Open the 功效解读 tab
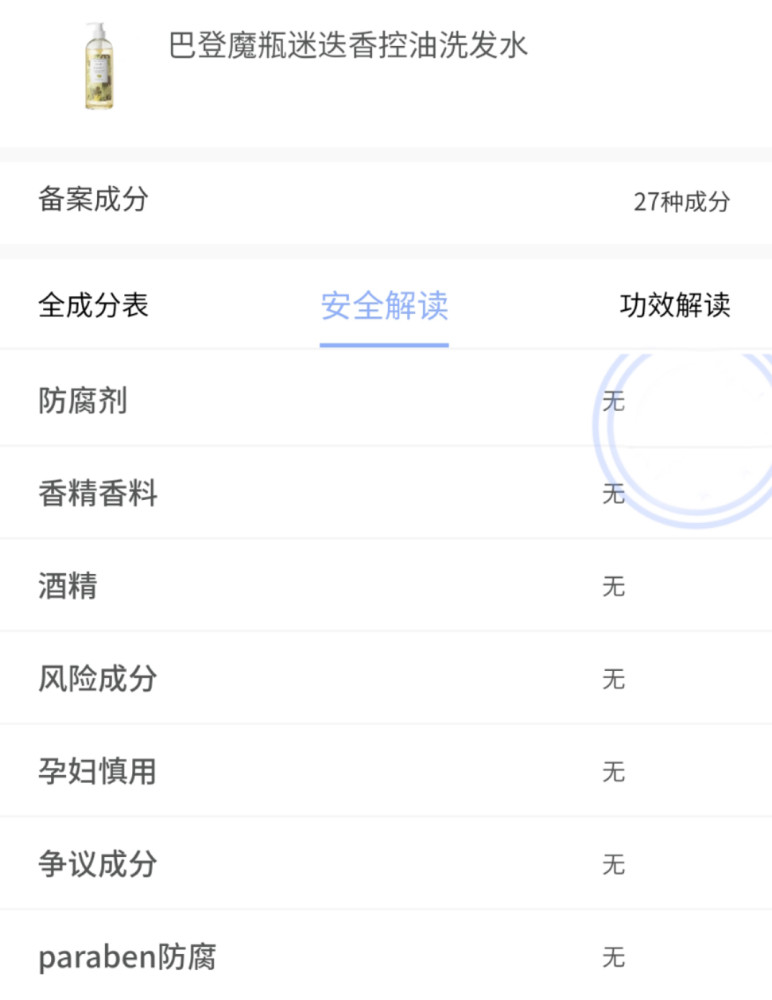The image size is (772, 1000). coord(675,305)
